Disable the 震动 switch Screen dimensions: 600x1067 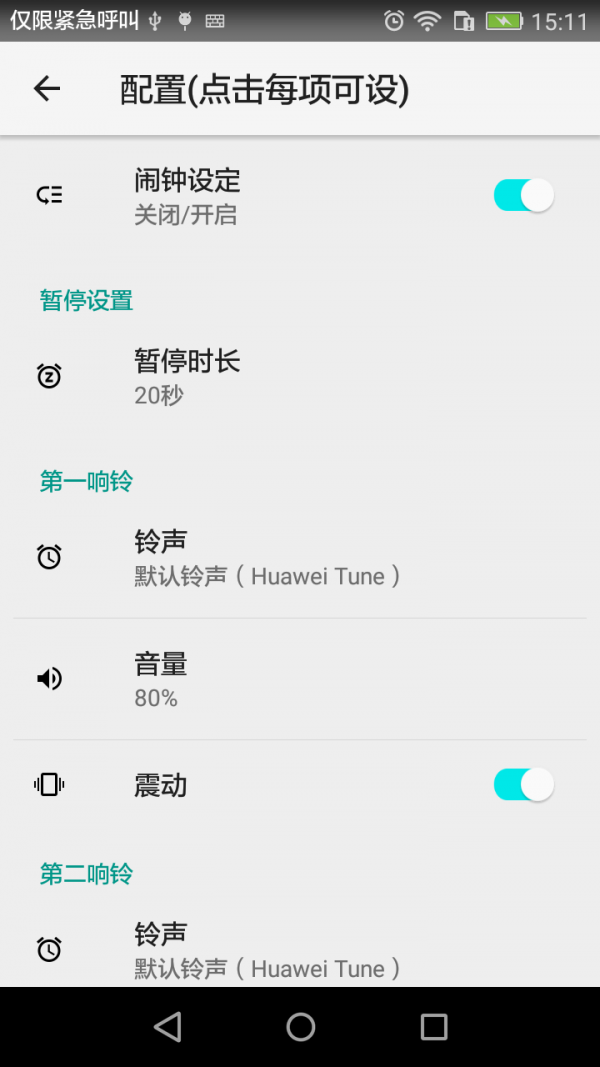click(x=524, y=785)
